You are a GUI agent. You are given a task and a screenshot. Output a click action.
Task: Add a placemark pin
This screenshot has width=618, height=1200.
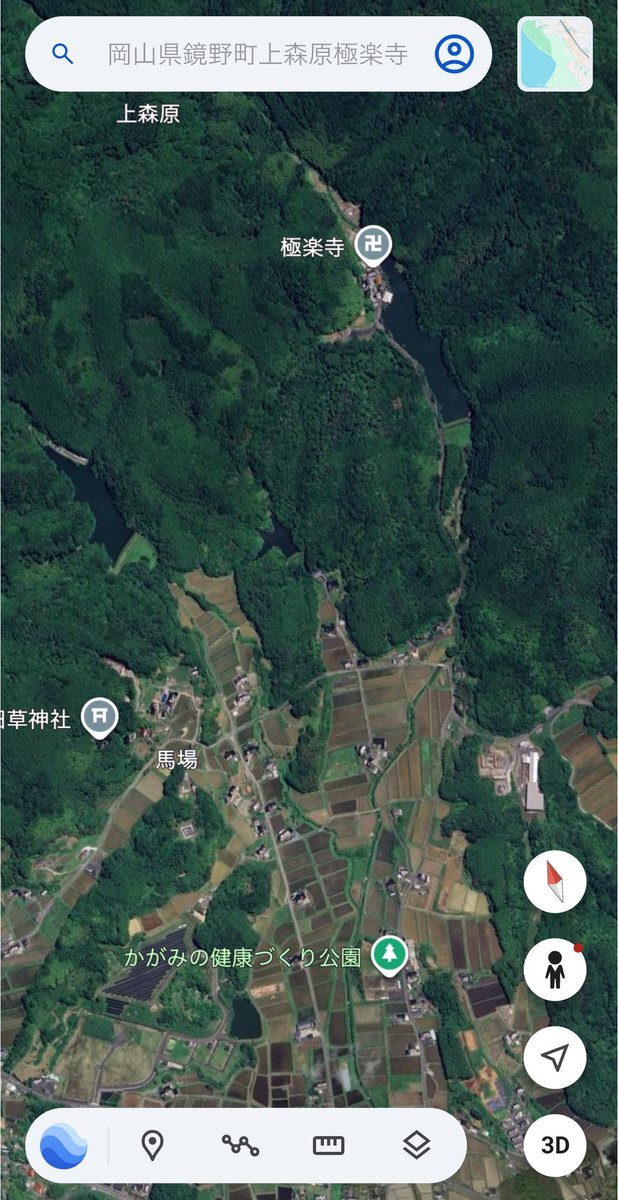tap(152, 1145)
